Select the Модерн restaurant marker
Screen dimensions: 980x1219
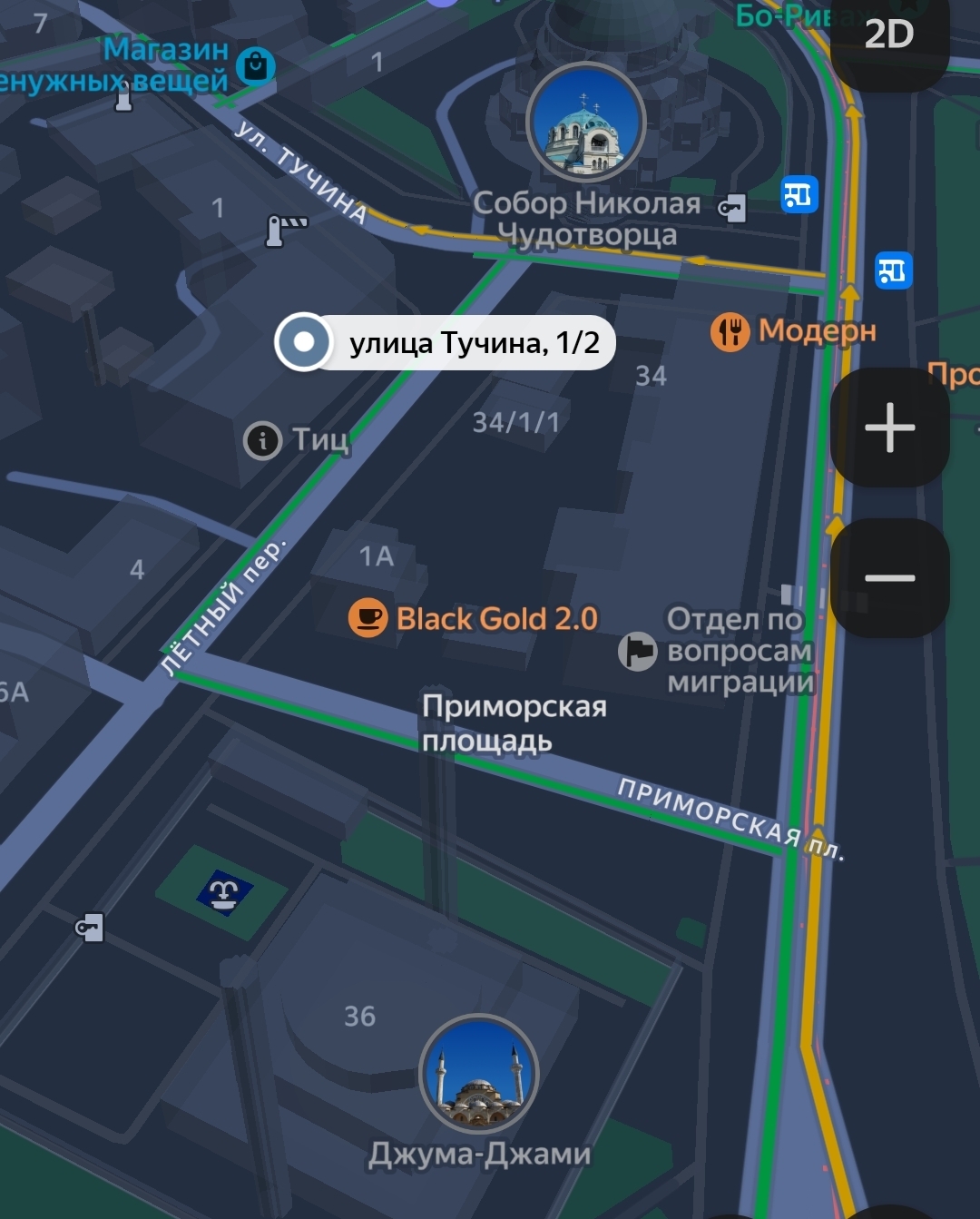(730, 332)
